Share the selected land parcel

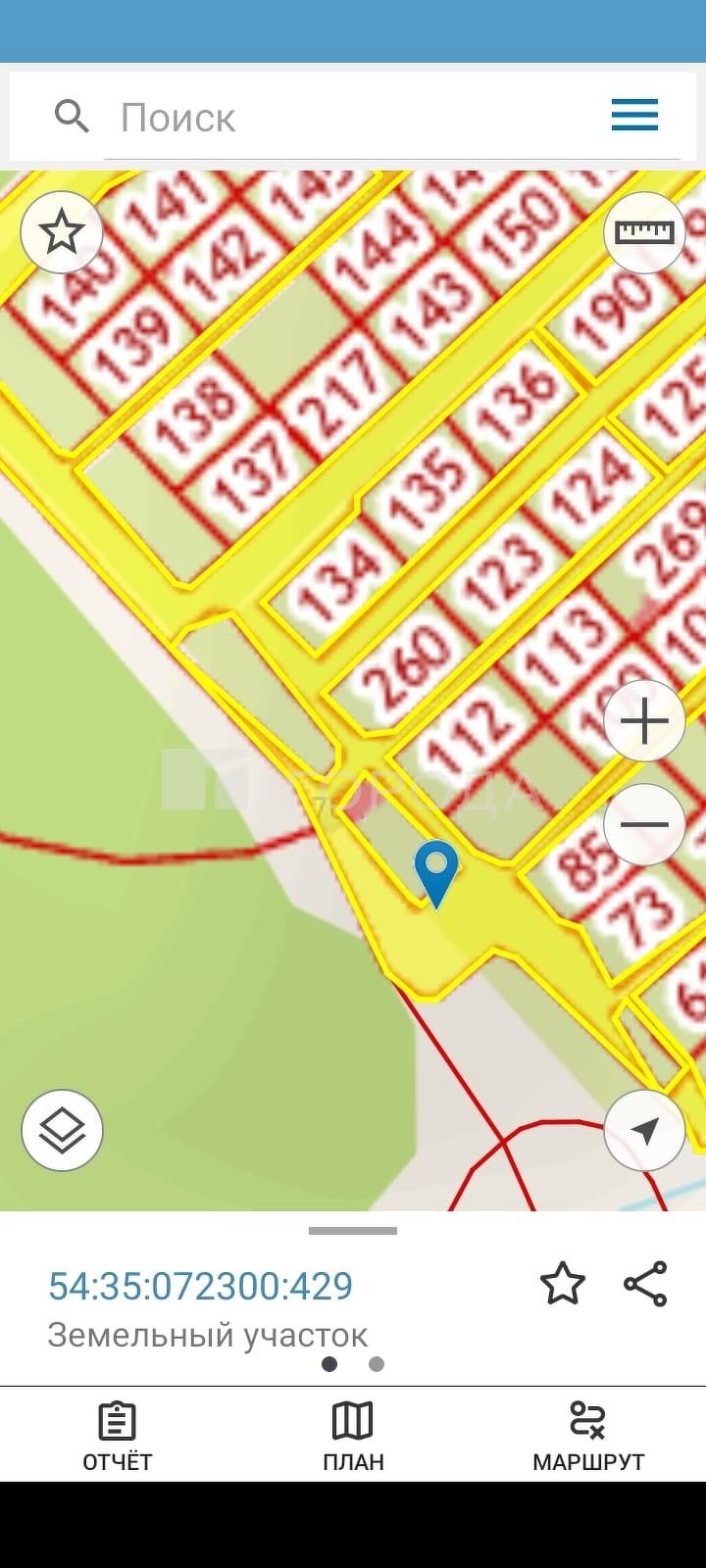645,1284
